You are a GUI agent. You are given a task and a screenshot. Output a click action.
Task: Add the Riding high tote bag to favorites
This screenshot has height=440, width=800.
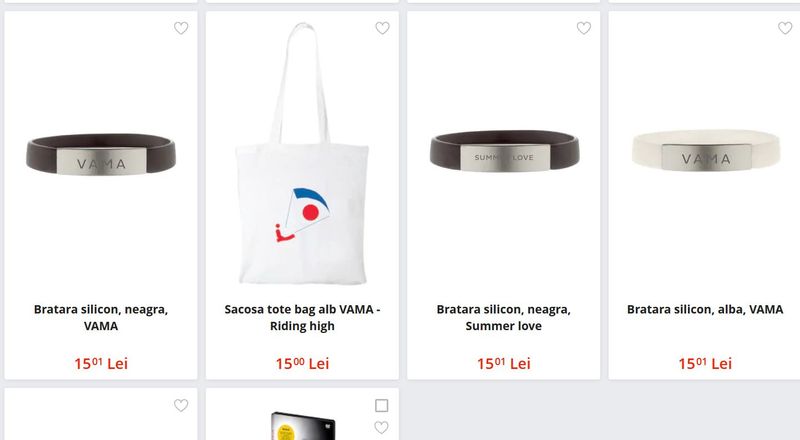click(x=382, y=28)
